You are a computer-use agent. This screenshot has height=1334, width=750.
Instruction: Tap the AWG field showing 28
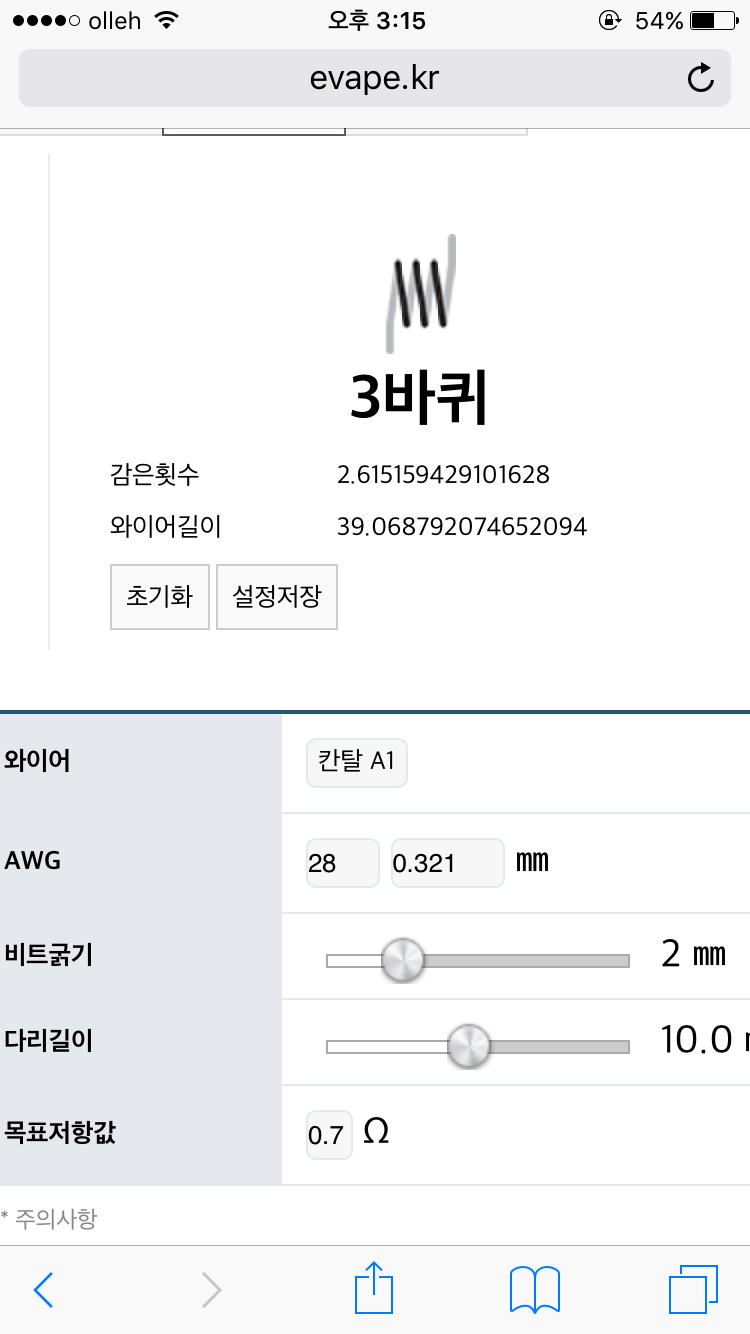pos(343,863)
